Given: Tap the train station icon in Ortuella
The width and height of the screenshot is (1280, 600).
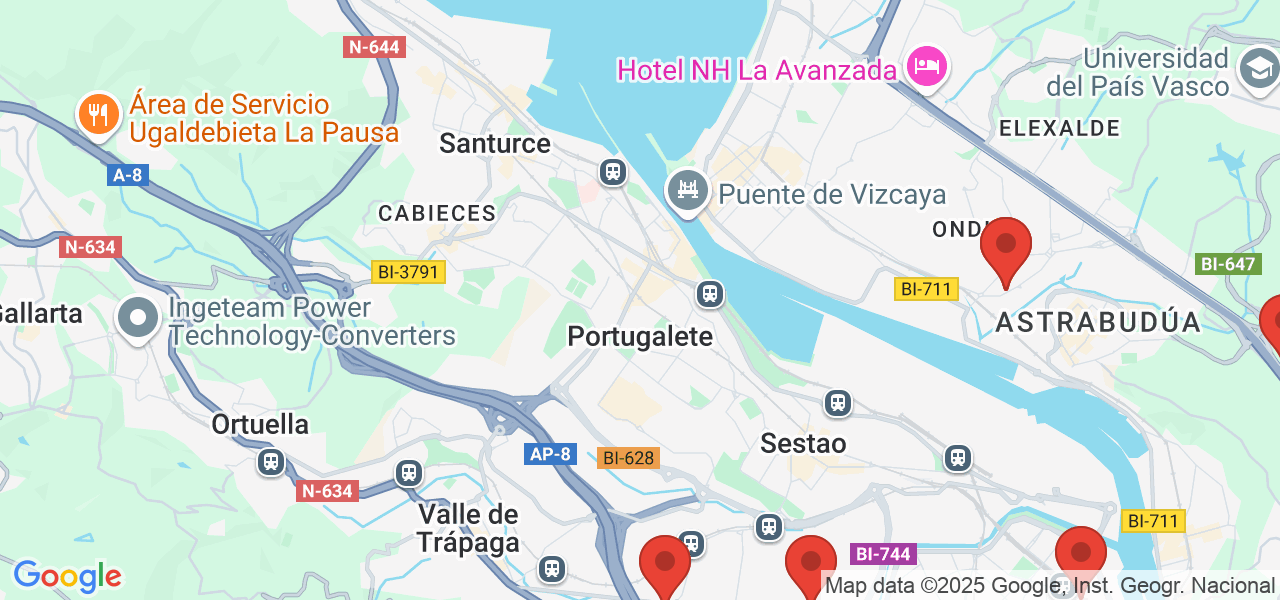Looking at the screenshot, I should point(270,462).
